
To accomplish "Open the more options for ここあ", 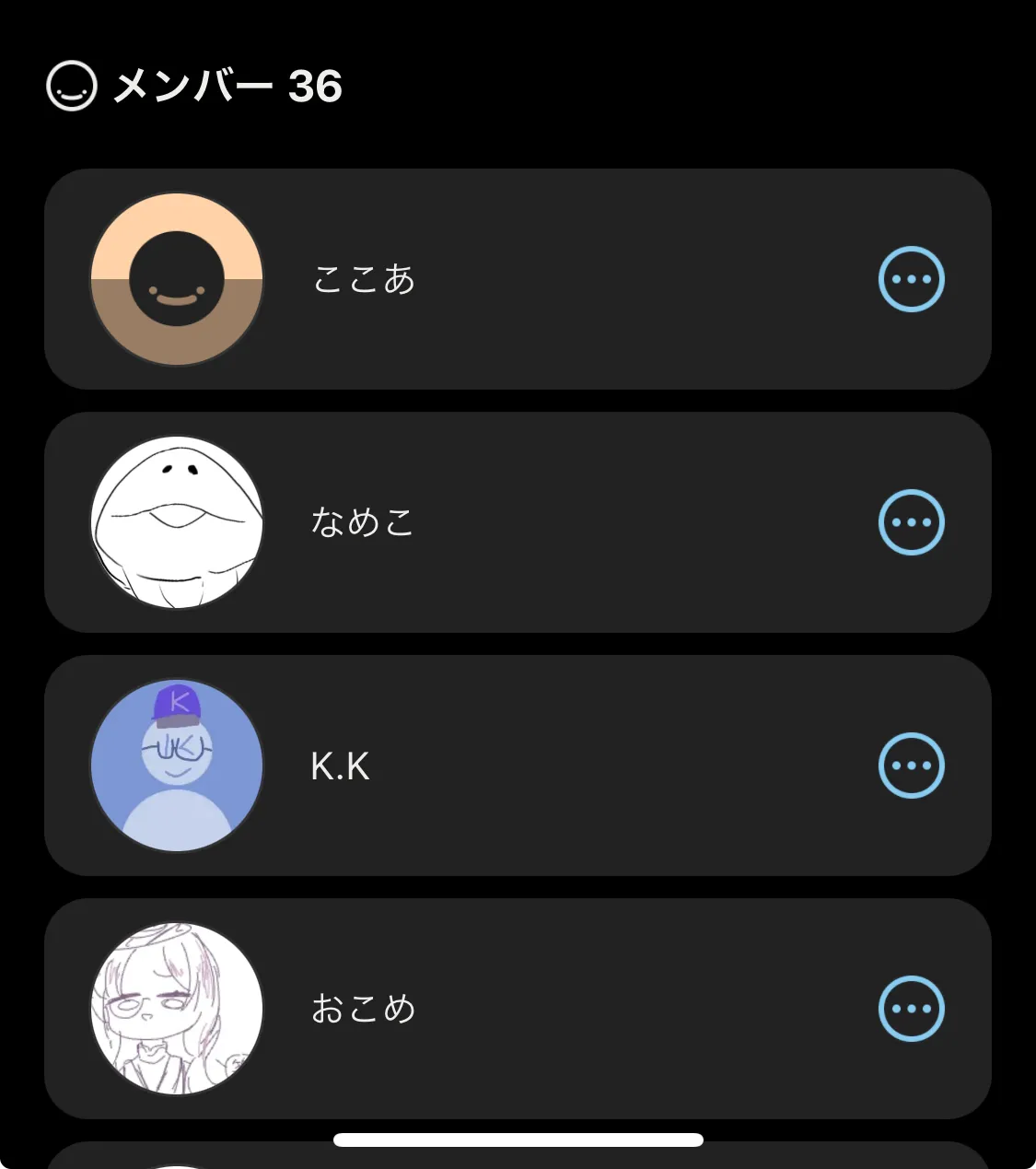I will pos(911,279).
